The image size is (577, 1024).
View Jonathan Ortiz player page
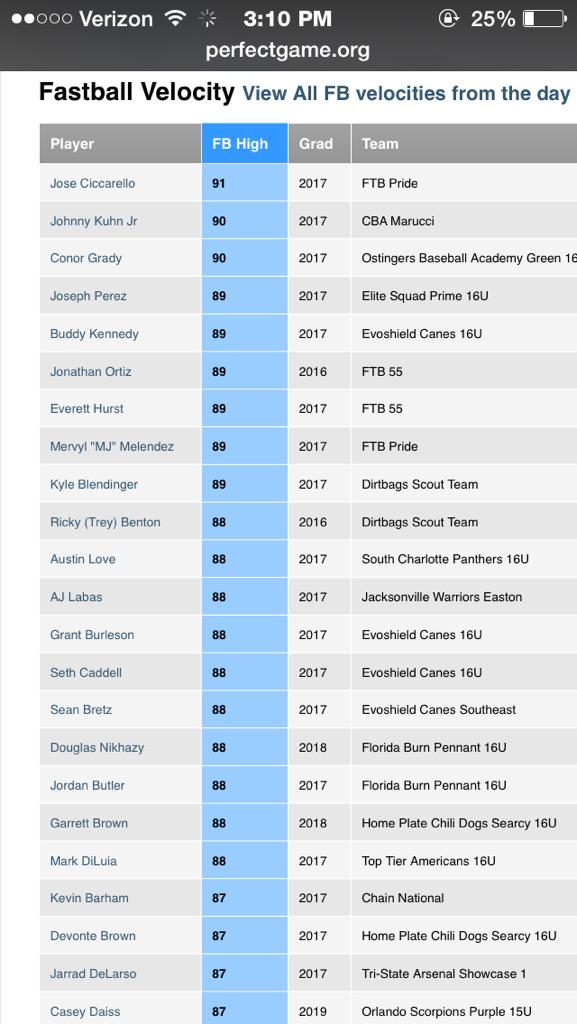point(91,372)
